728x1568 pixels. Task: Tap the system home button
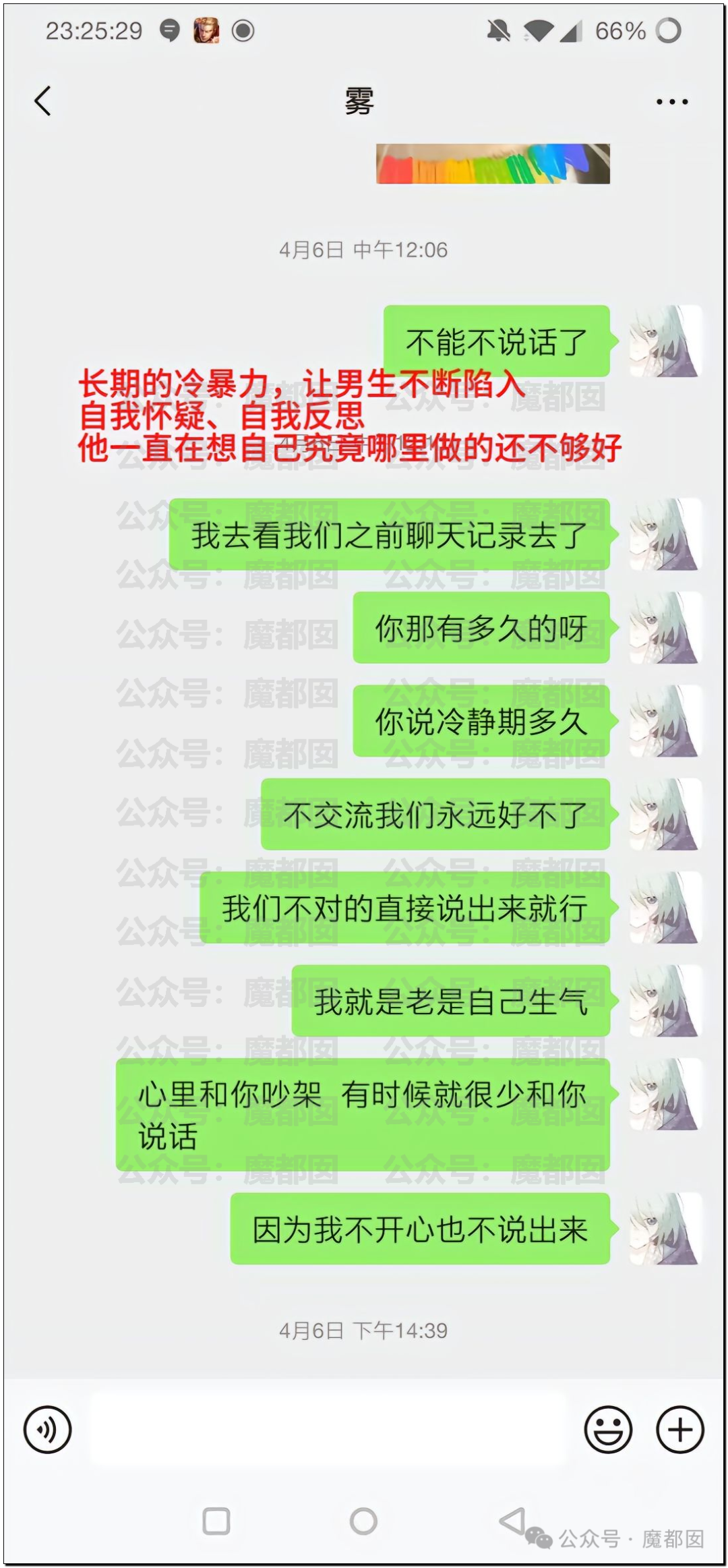(363, 1521)
